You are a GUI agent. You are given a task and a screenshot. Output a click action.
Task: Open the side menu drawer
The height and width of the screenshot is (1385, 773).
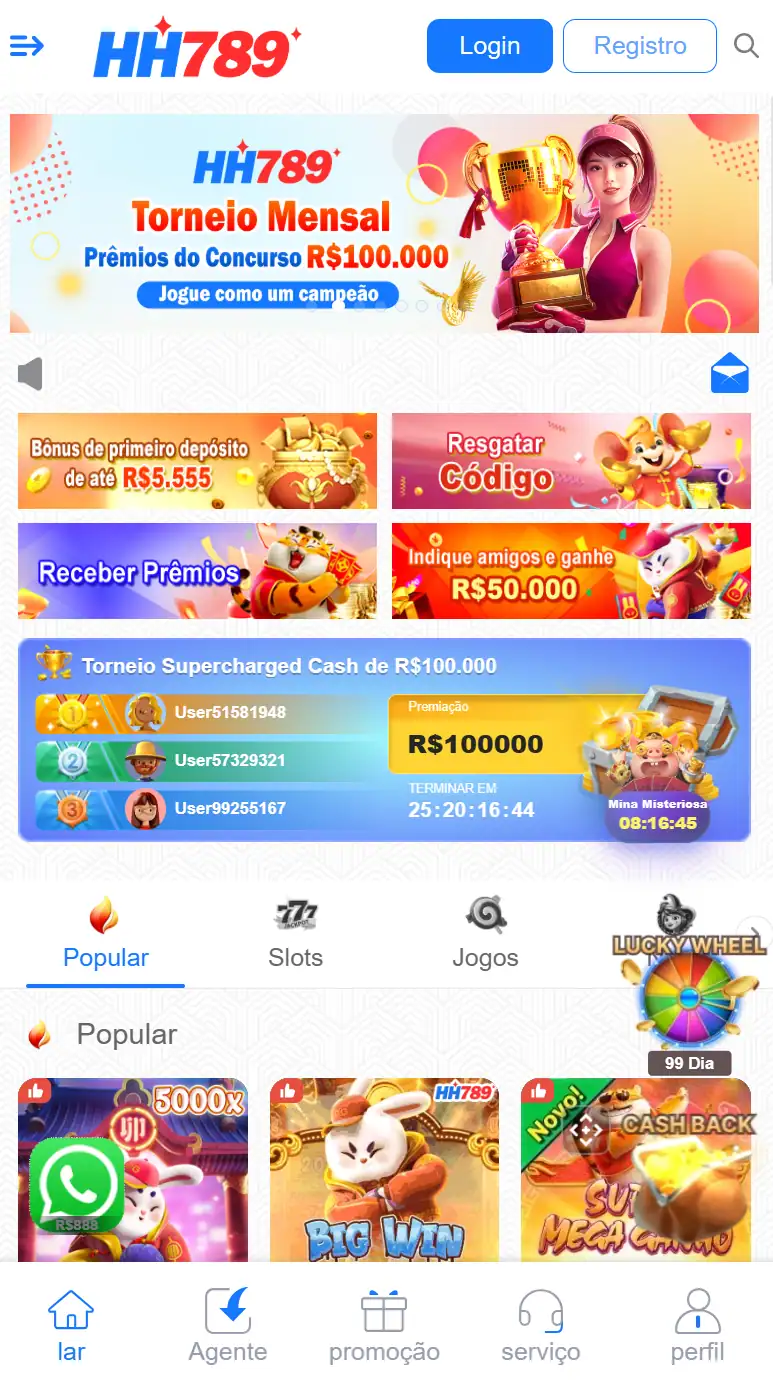27,46
